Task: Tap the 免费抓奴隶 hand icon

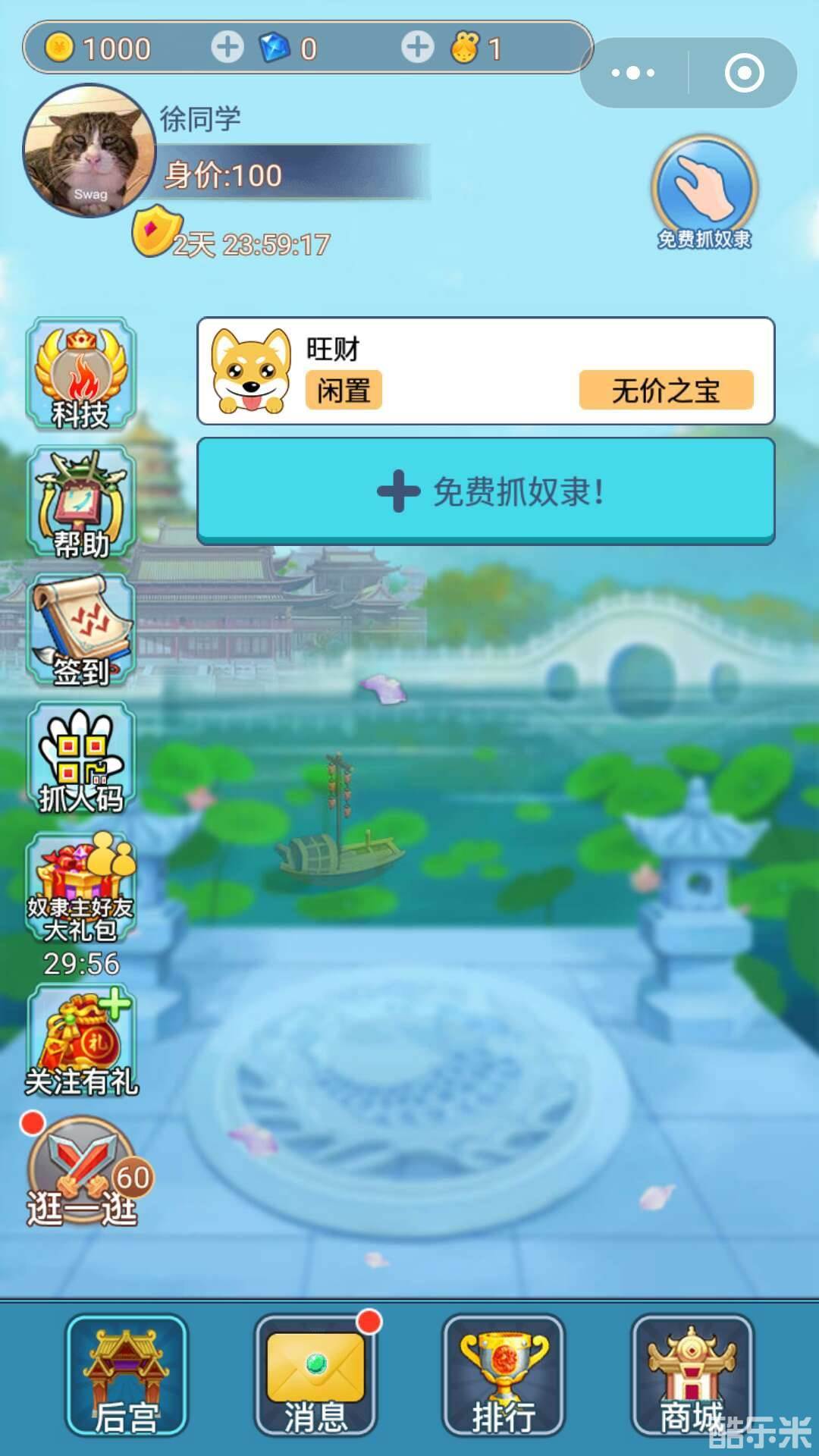Action: pos(704,182)
